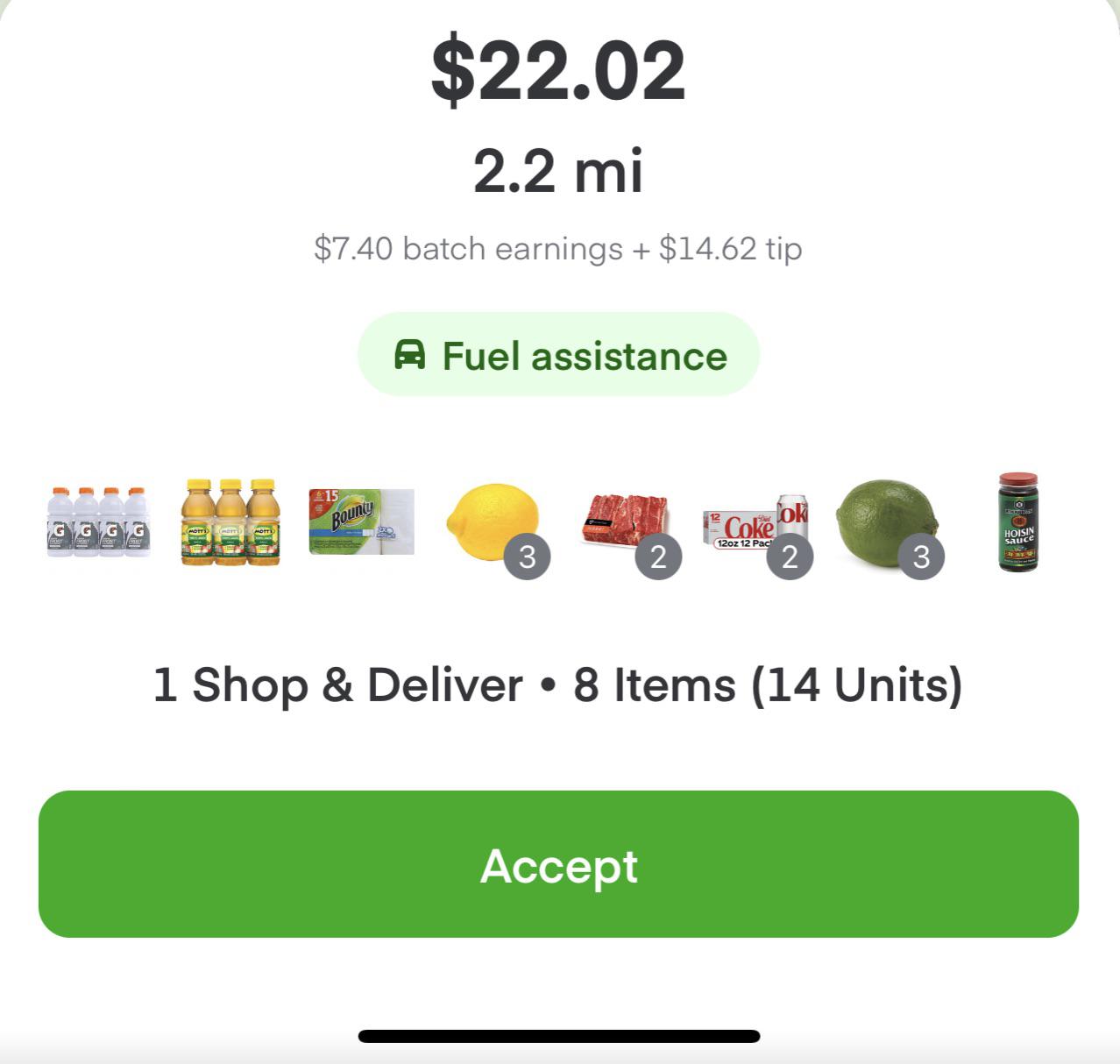Viewport: 1120px width, 1064px height.
Task: Accept the $22.02 batch offer
Action: 558,864
